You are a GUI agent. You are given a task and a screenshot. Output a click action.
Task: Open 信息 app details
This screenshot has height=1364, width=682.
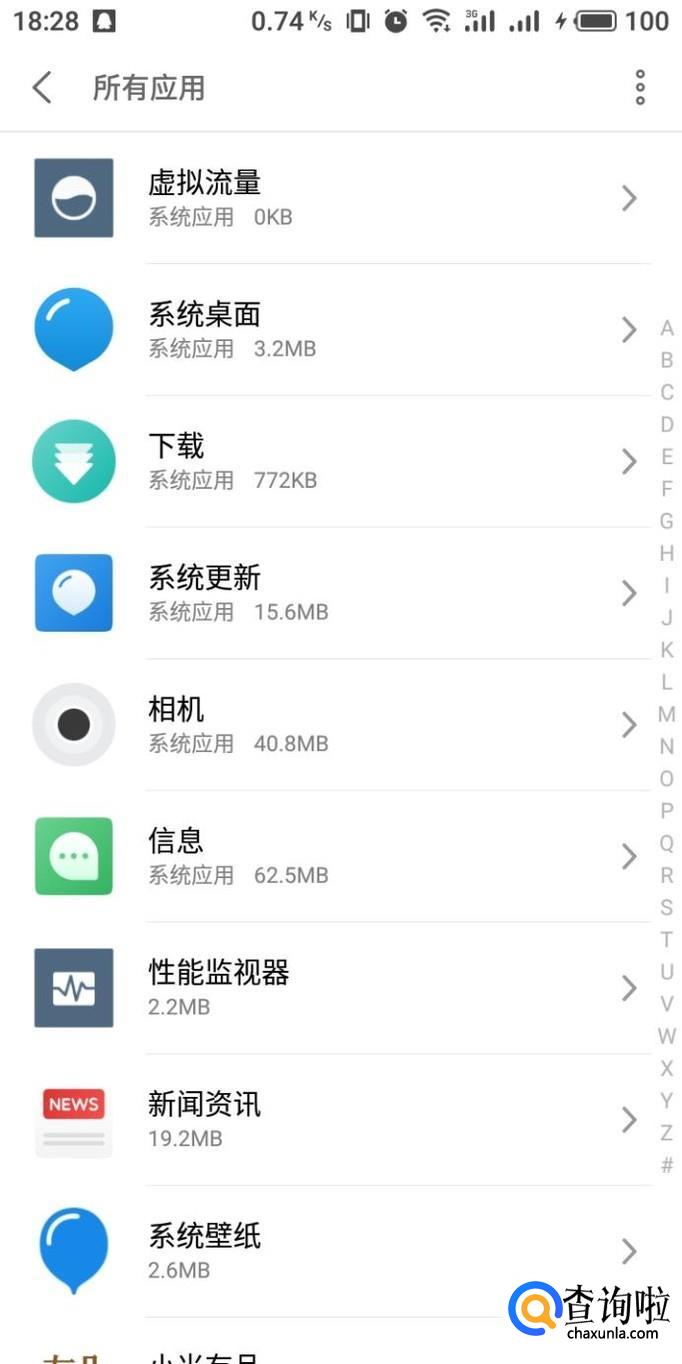pos(340,857)
